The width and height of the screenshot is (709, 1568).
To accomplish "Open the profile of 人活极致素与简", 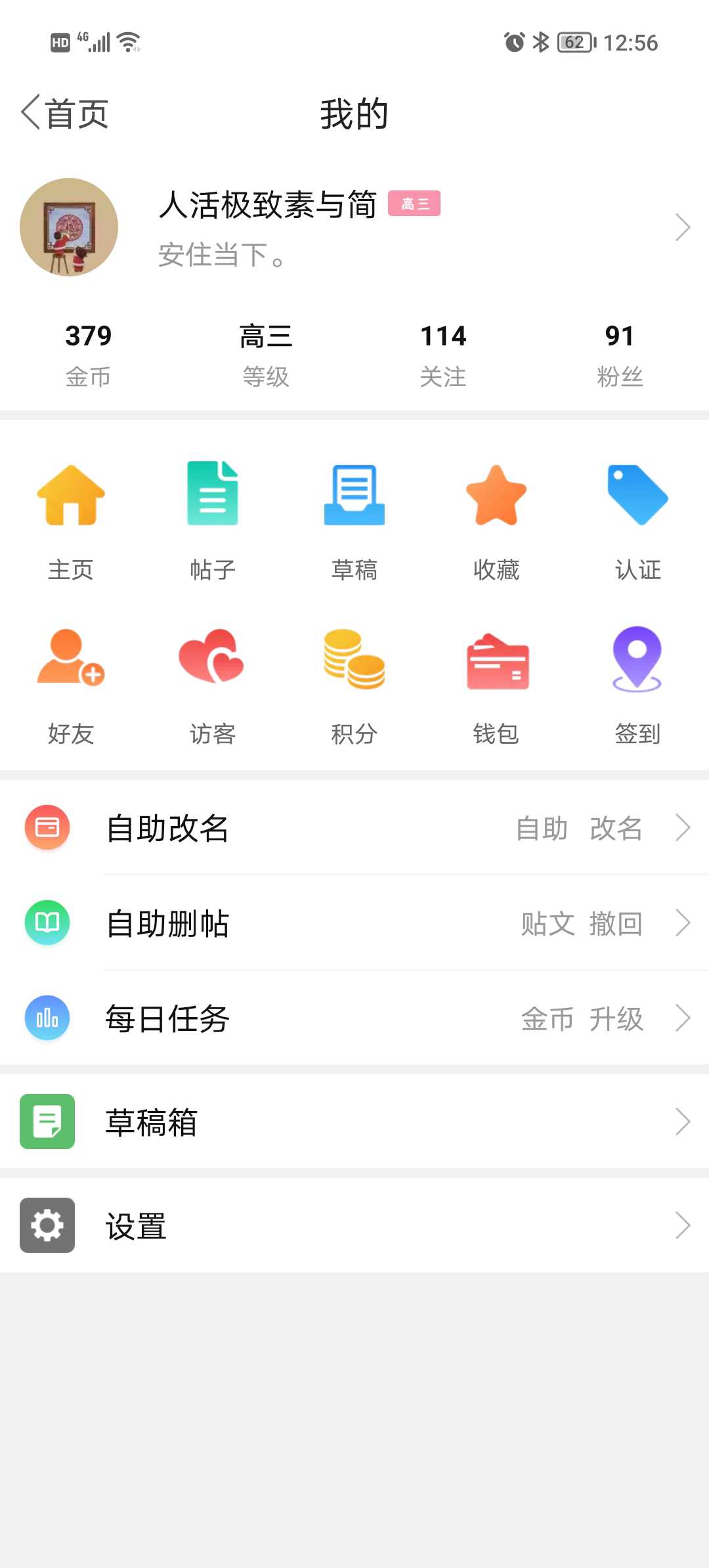I will coord(354,227).
